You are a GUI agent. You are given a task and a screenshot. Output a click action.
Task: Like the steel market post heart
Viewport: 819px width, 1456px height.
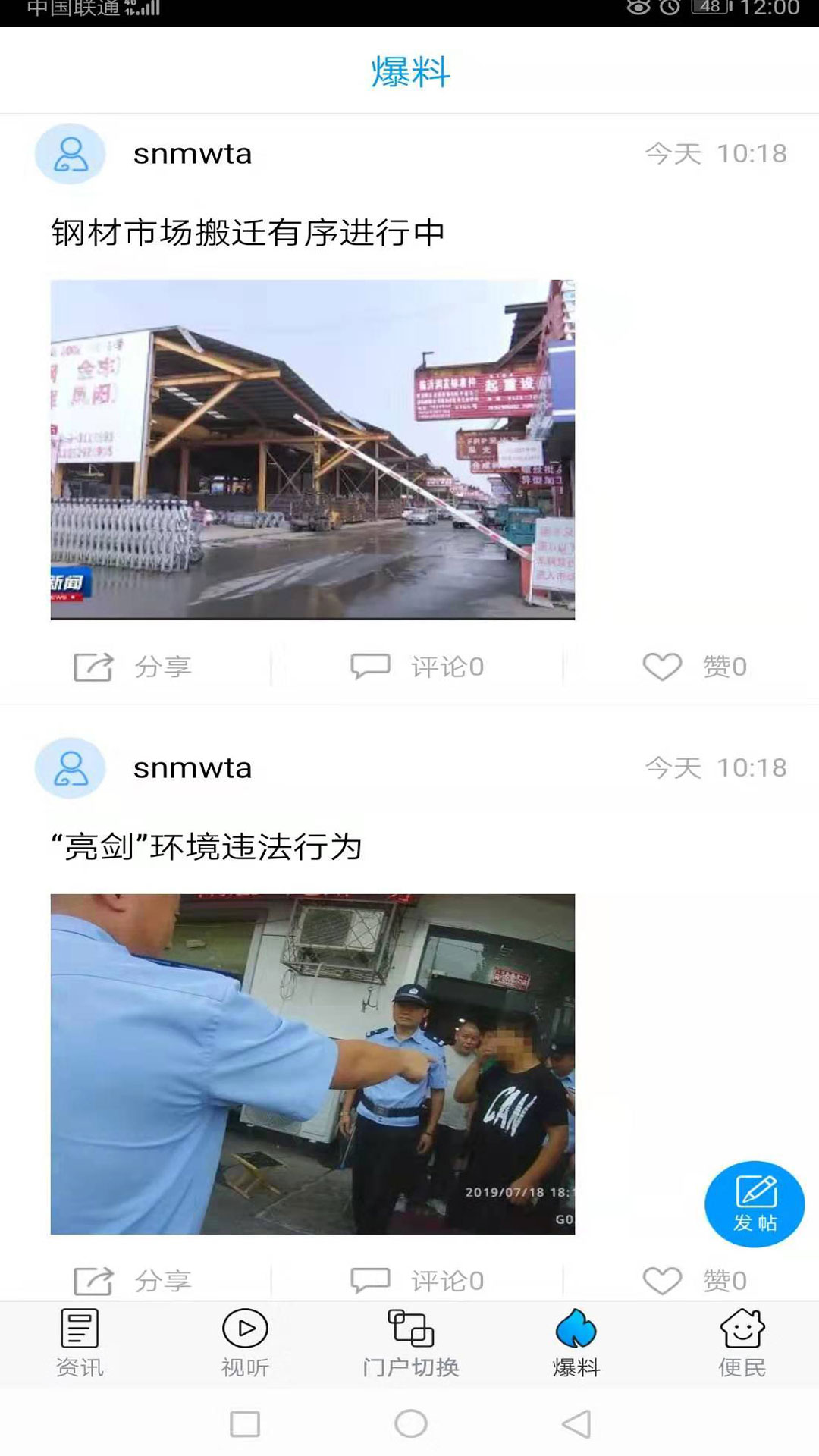(662, 666)
